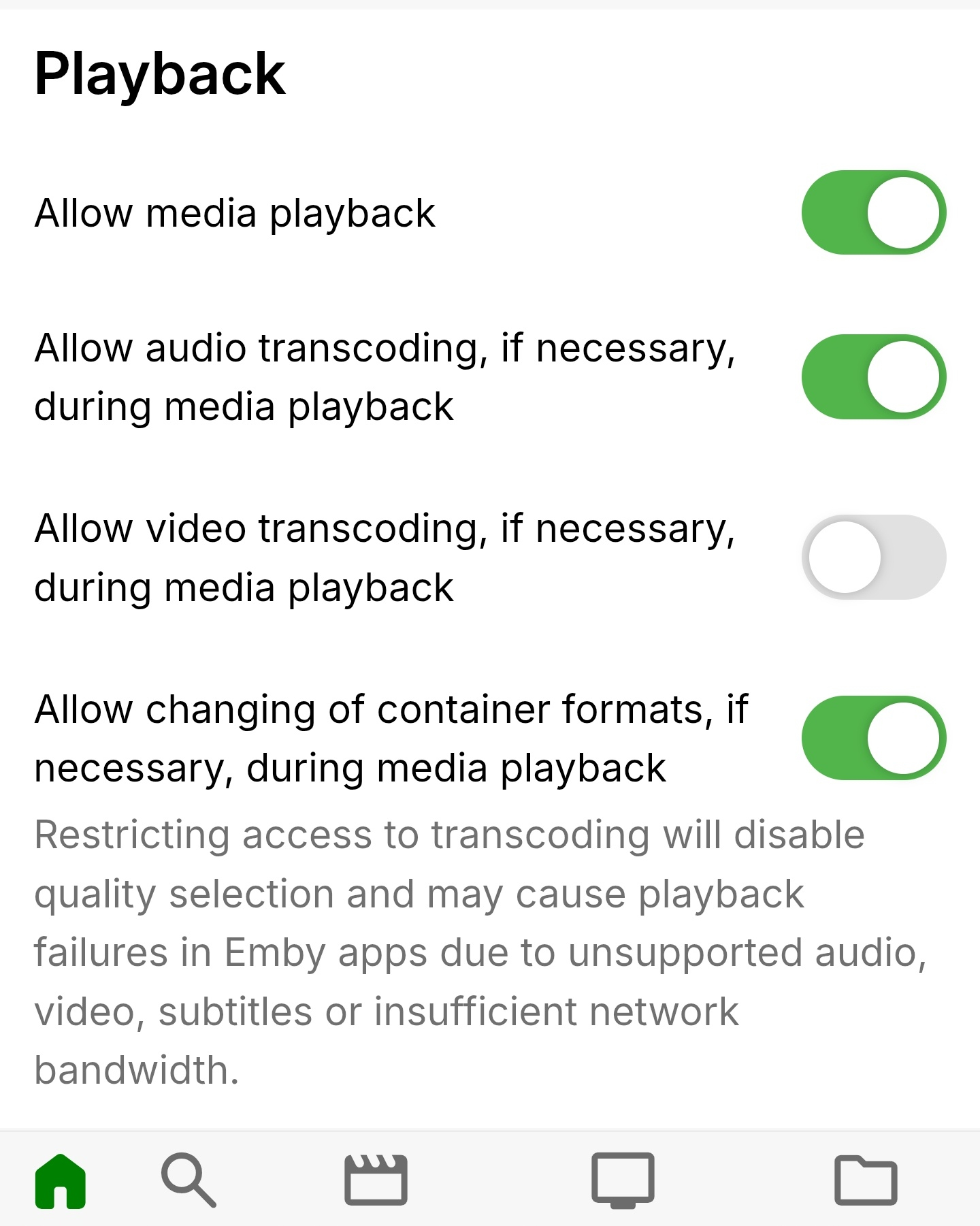Switch to the movies clapperboard tab
980x1226 pixels.
tap(376, 1180)
